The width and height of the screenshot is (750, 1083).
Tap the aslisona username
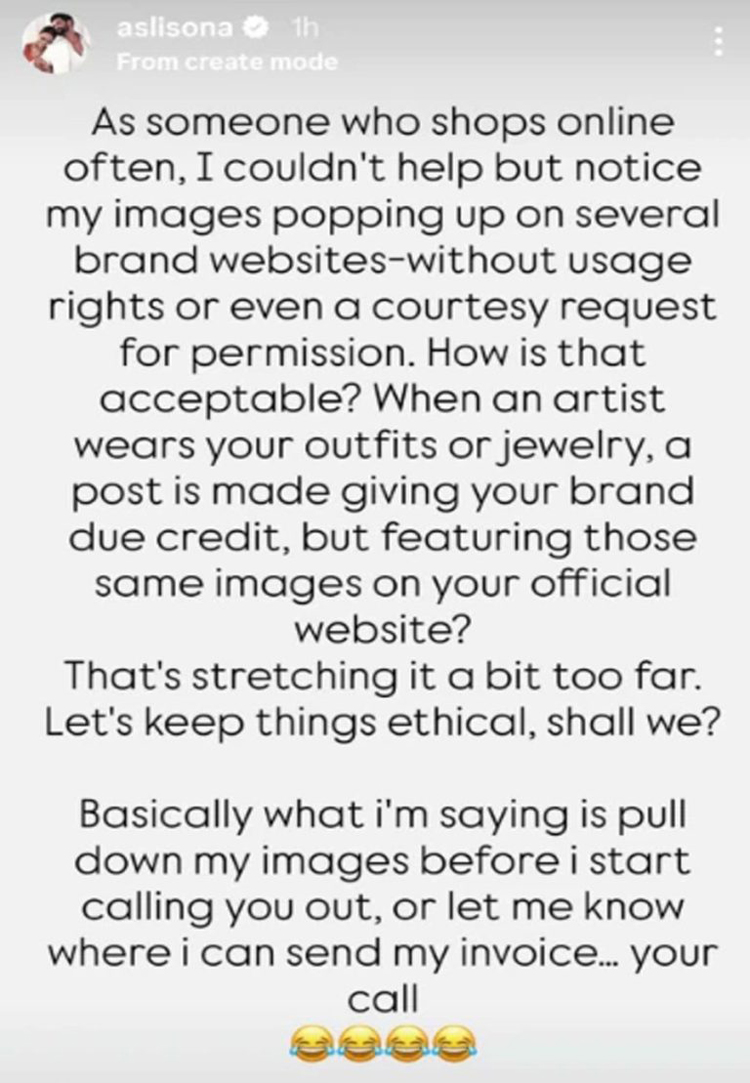click(174, 30)
